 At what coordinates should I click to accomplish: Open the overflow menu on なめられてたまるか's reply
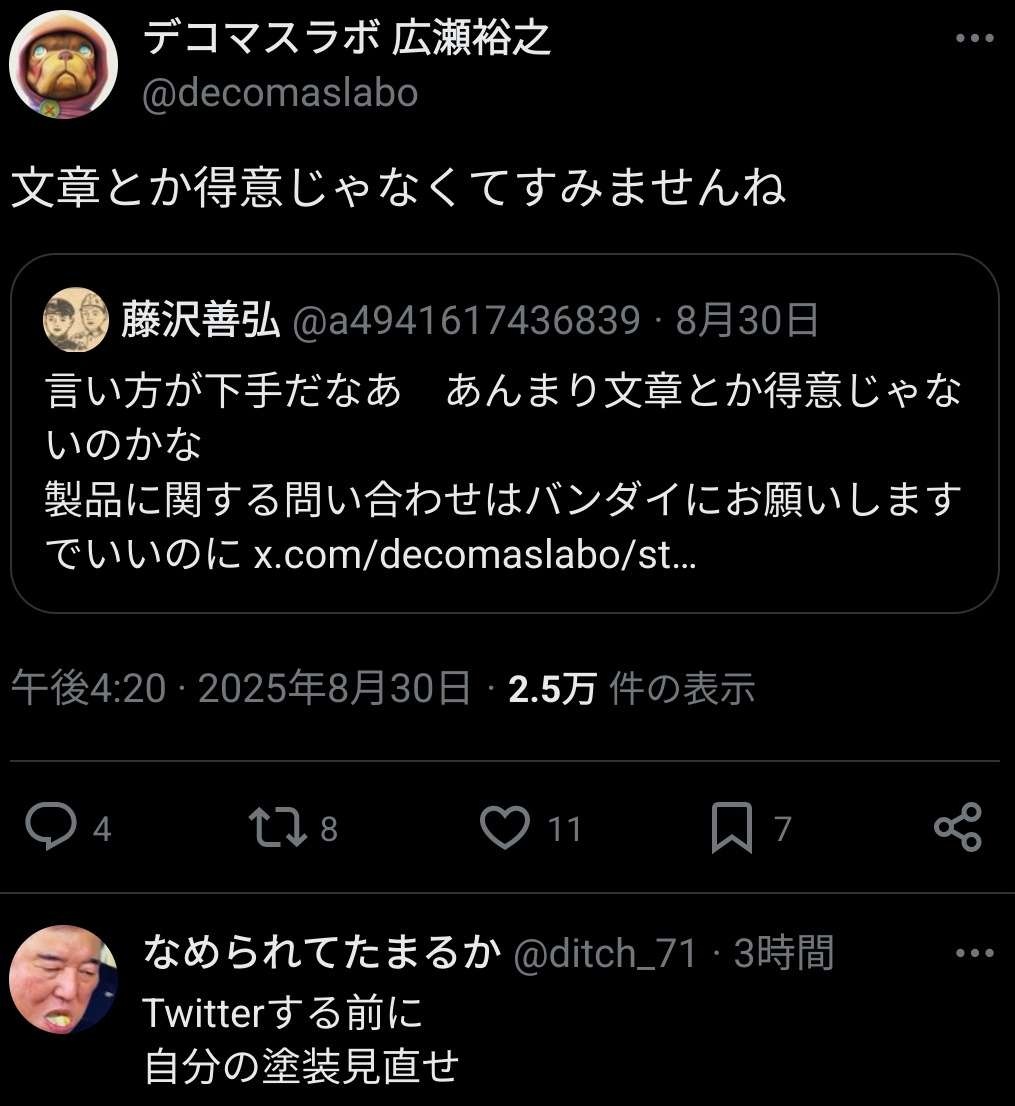973,954
